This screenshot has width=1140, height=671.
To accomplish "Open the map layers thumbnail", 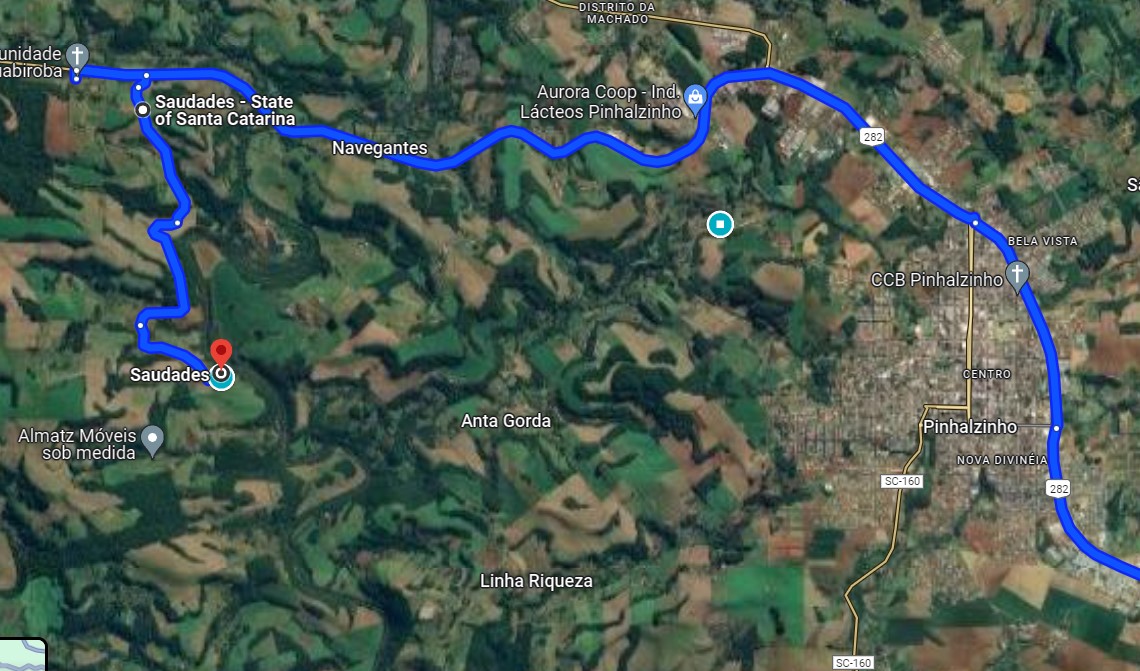I will (x=22, y=655).
